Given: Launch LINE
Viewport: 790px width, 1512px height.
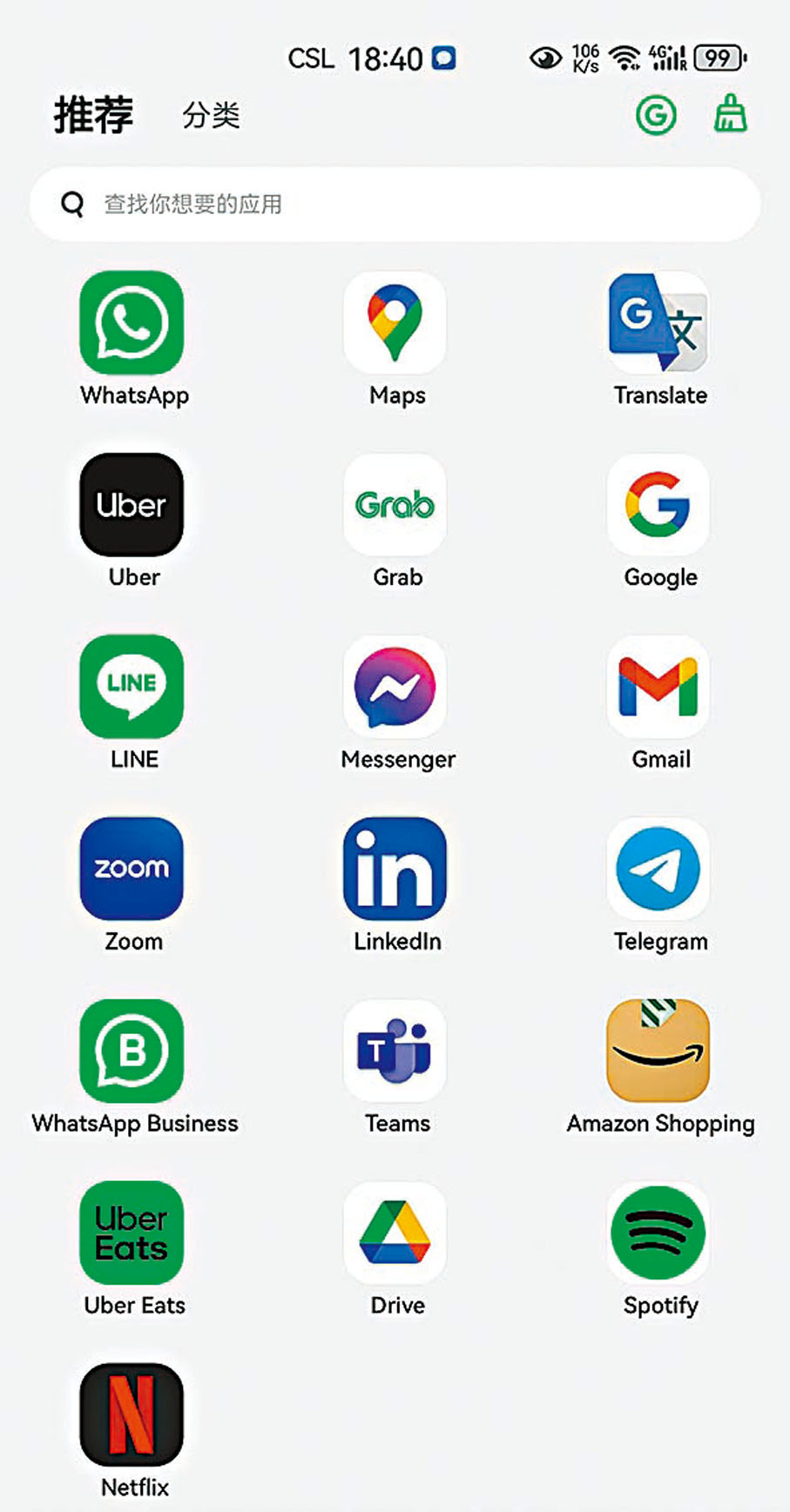Looking at the screenshot, I should [x=132, y=687].
